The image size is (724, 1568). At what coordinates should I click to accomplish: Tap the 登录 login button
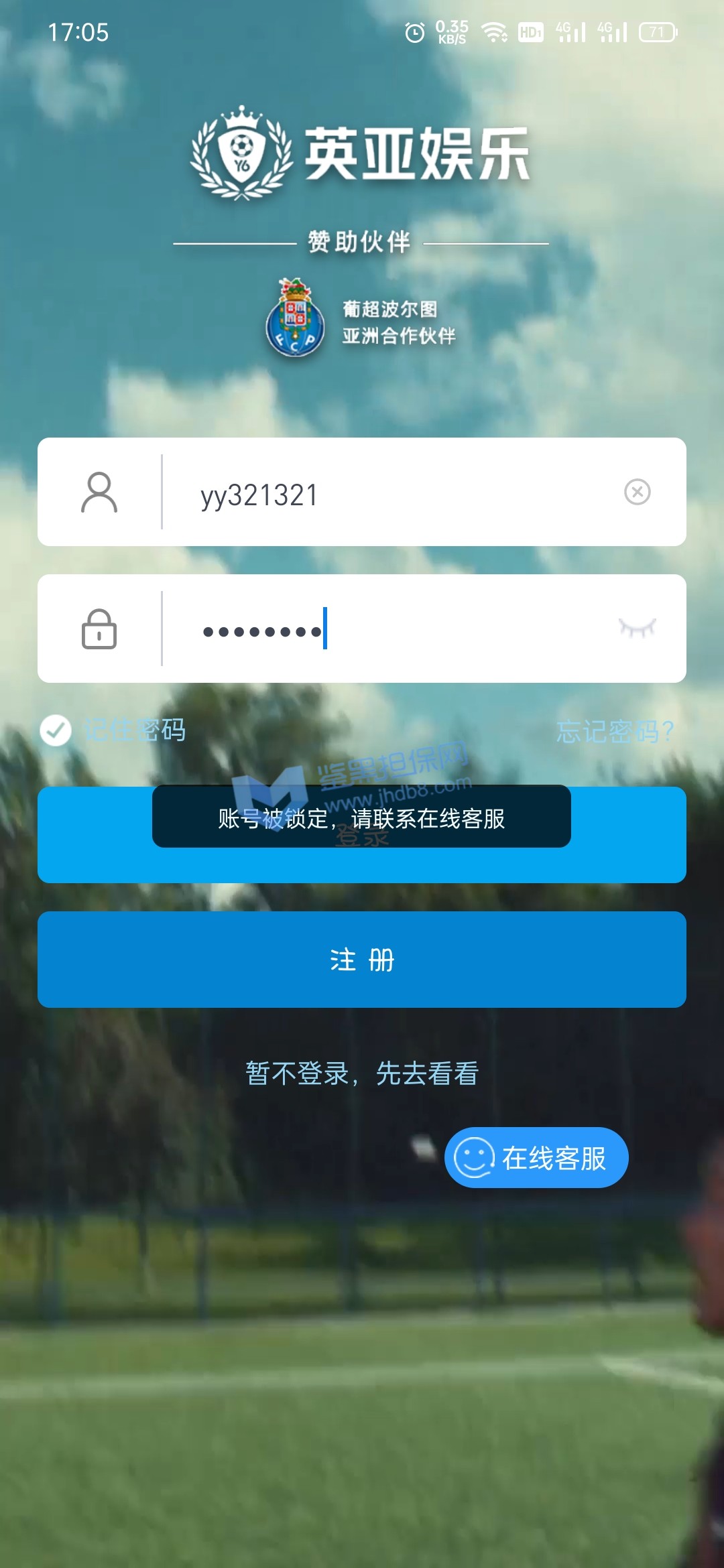(x=362, y=864)
